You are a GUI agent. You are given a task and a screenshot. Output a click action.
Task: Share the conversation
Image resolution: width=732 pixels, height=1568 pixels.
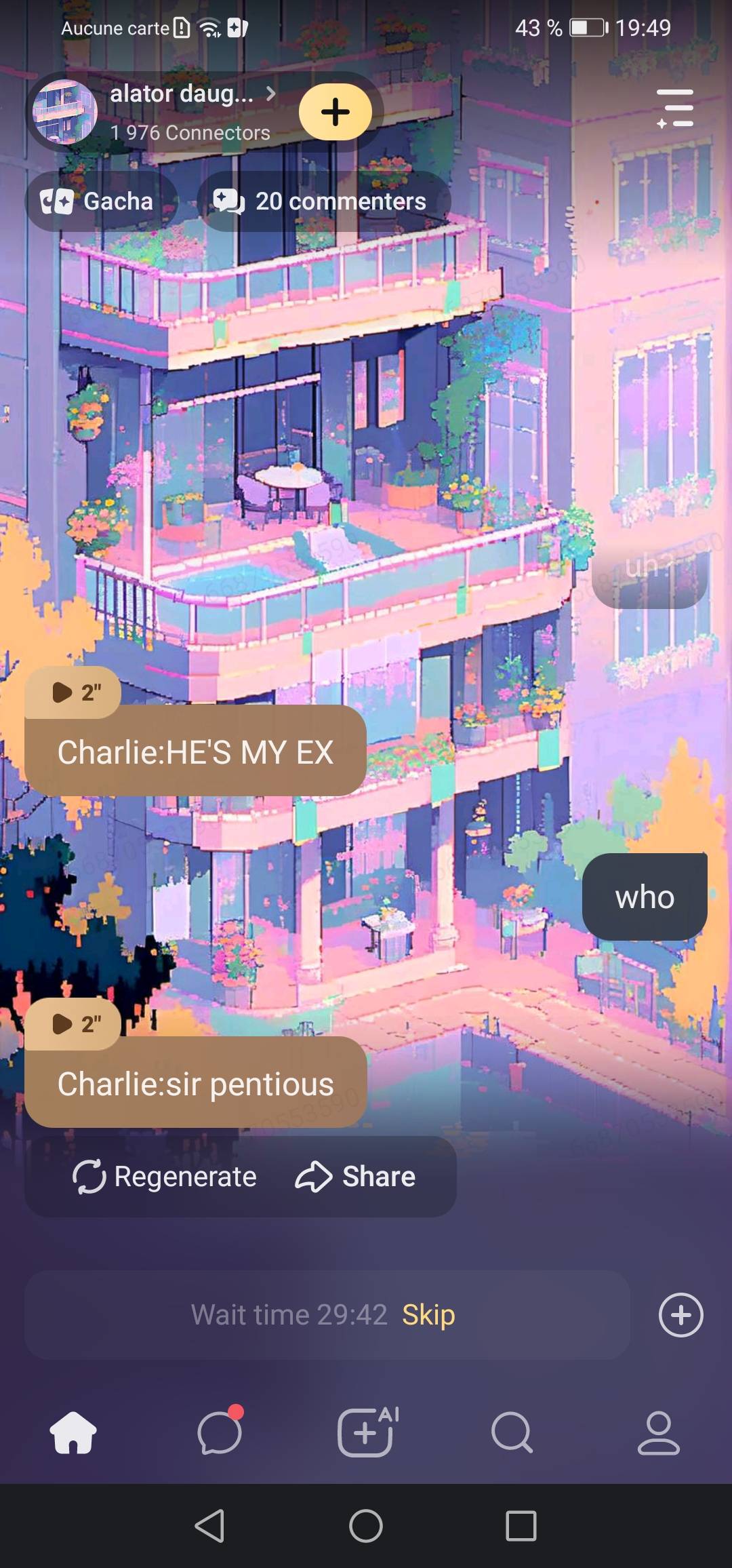tap(355, 1177)
